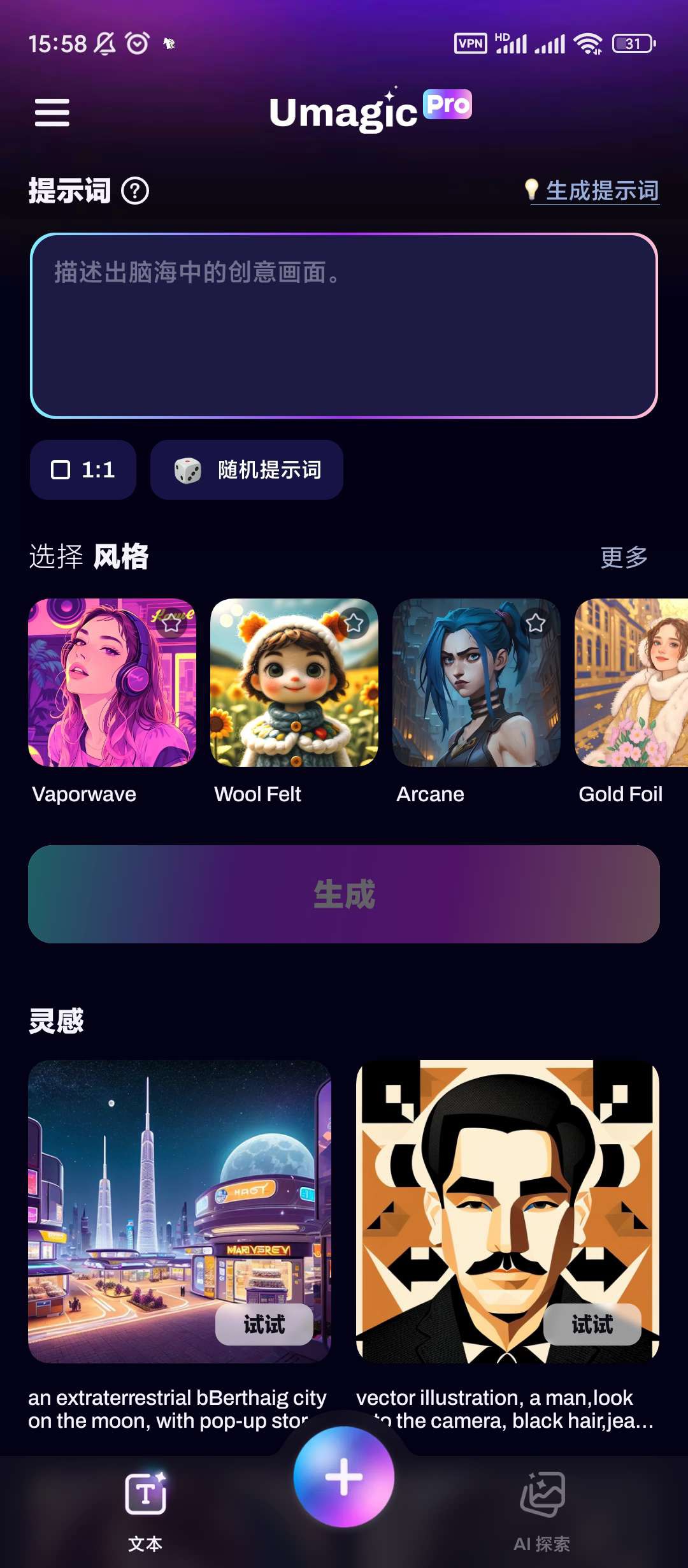Tap the center plus create button
688x1568 pixels.
pos(344,1476)
